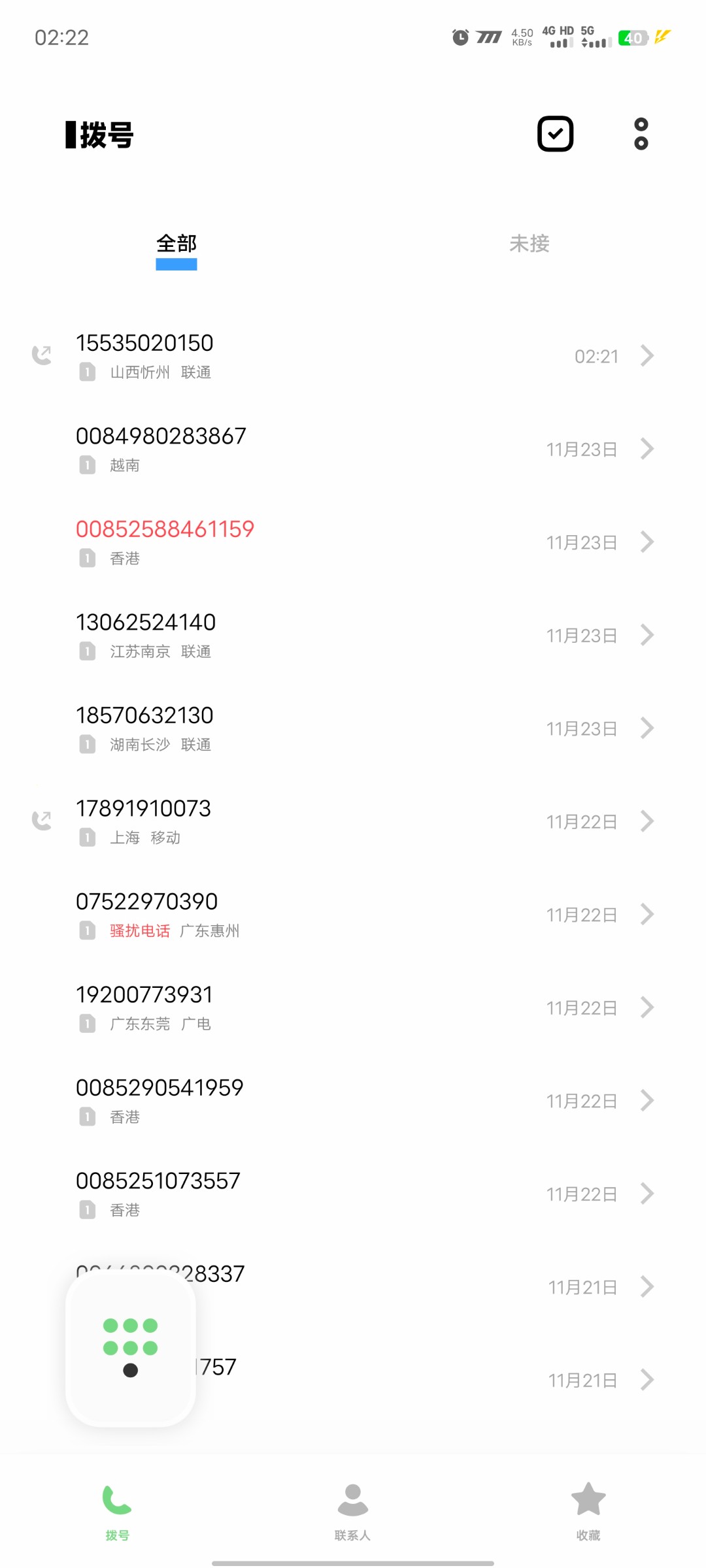Open details arrow for call at 02:21

pos(647,355)
